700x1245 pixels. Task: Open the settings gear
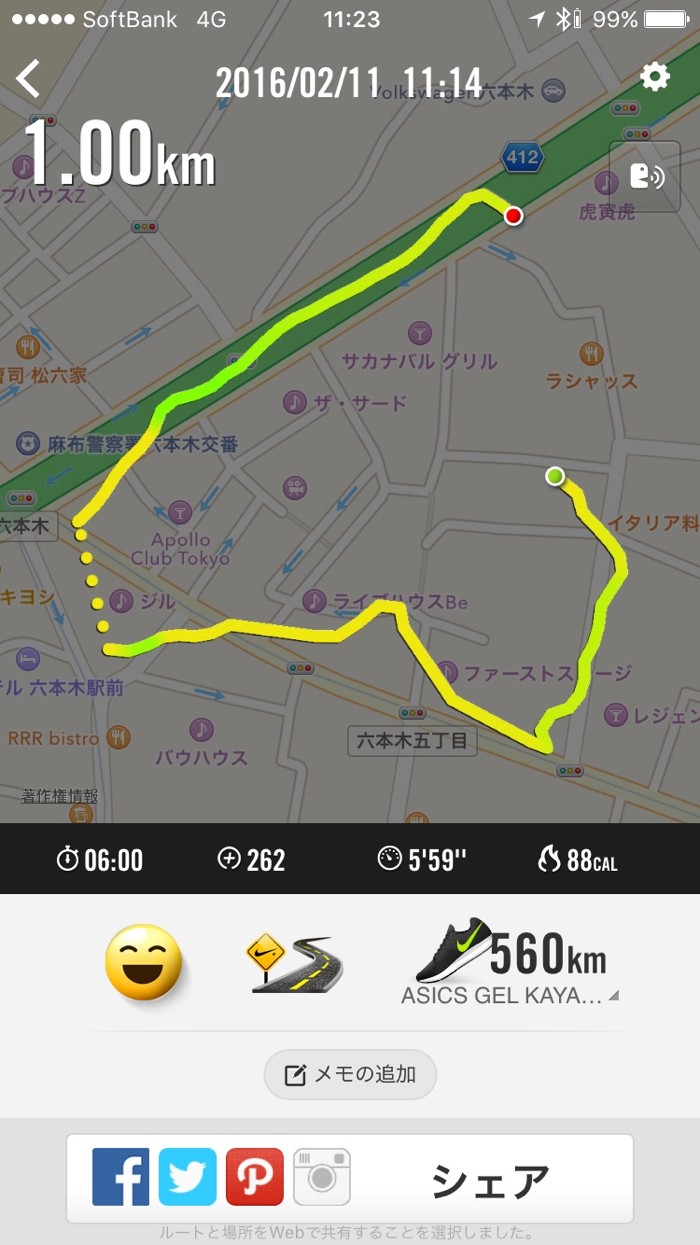coord(655,77)
